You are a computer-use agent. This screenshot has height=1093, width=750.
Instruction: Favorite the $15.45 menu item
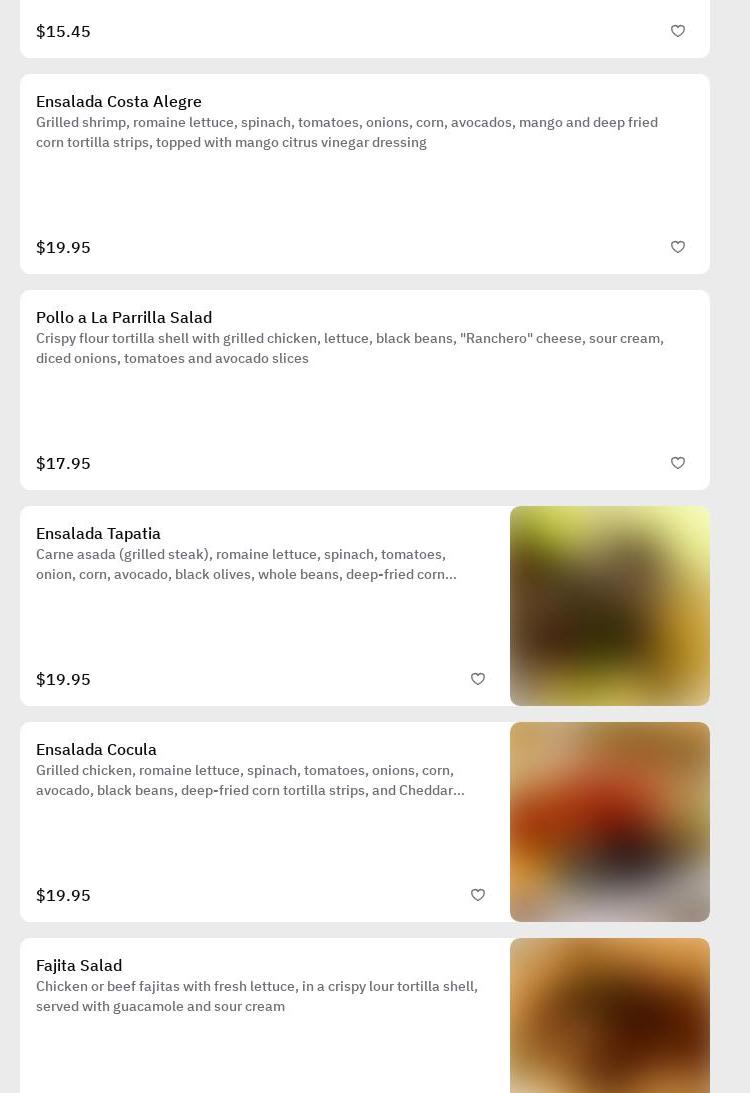tap(678, 31)
